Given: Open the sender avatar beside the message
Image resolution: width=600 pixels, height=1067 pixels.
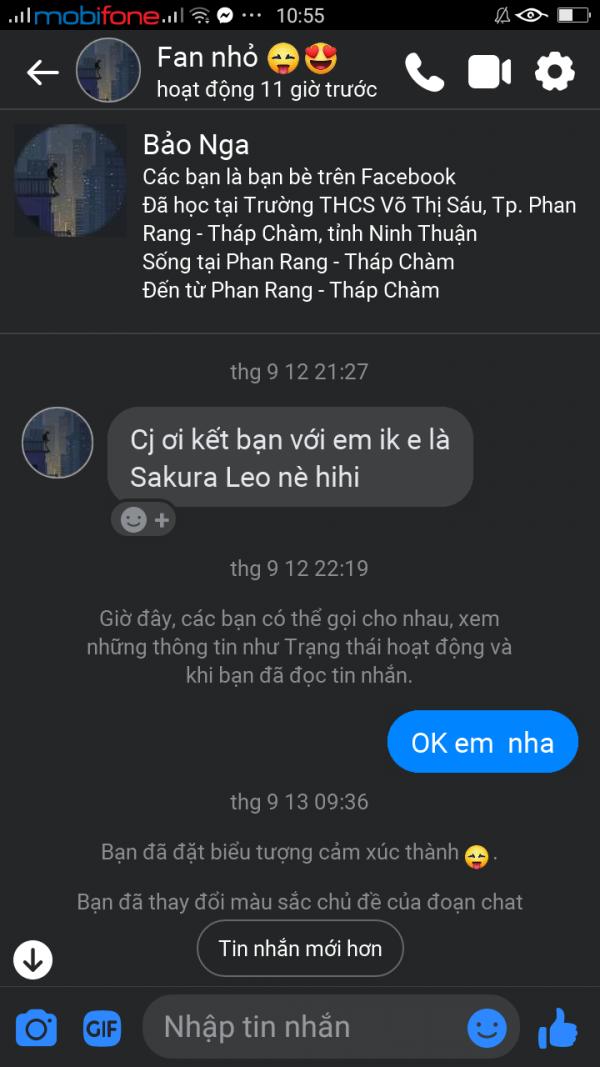Looking at the screenshot, I should tap(58, 442).
